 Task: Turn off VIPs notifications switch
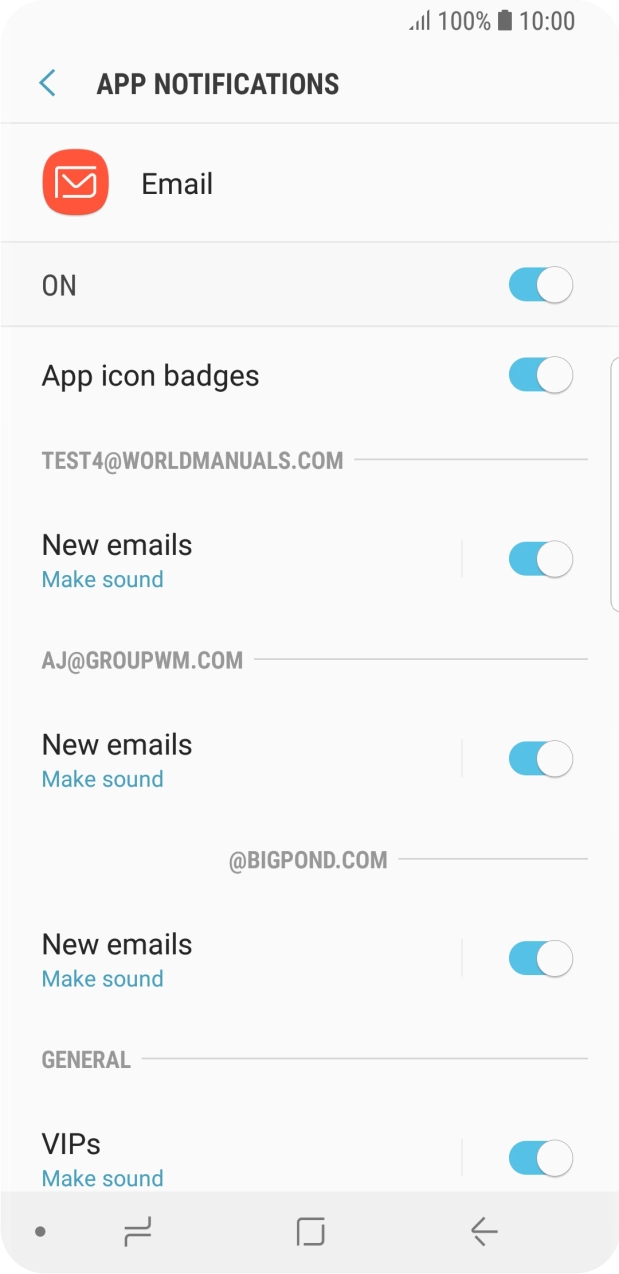click(x=540, y=1159)
